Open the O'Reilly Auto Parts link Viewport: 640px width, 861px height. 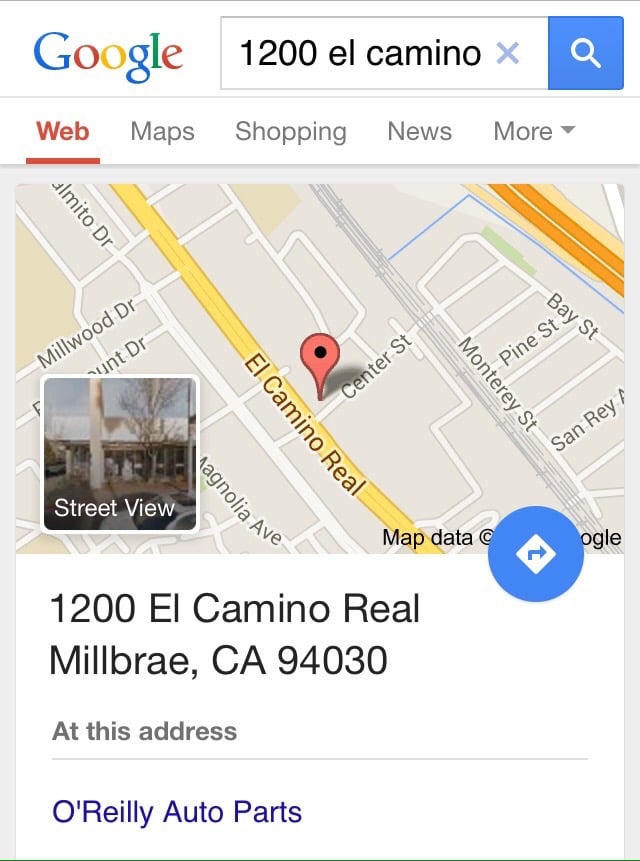(177, 811)
